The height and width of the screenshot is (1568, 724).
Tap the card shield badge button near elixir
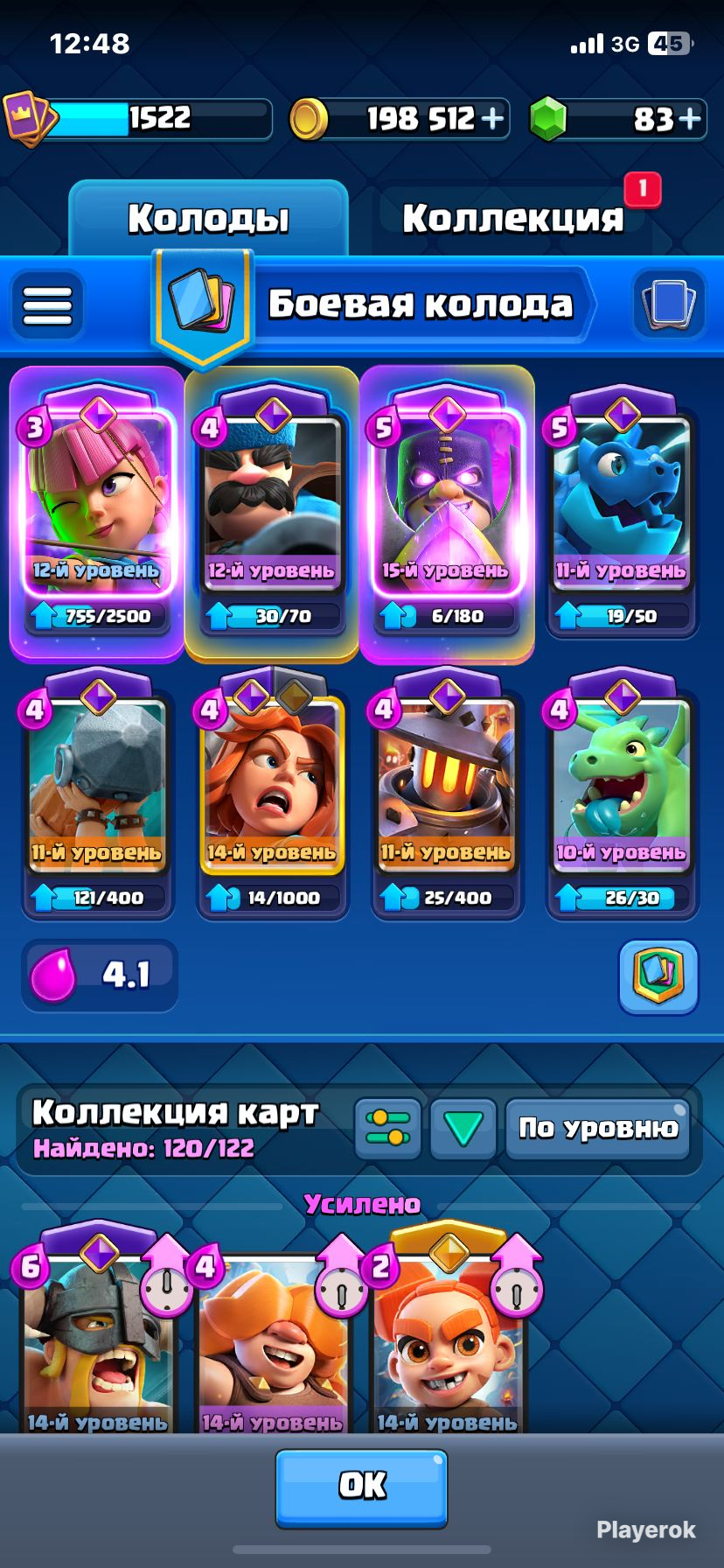[658, 976]
